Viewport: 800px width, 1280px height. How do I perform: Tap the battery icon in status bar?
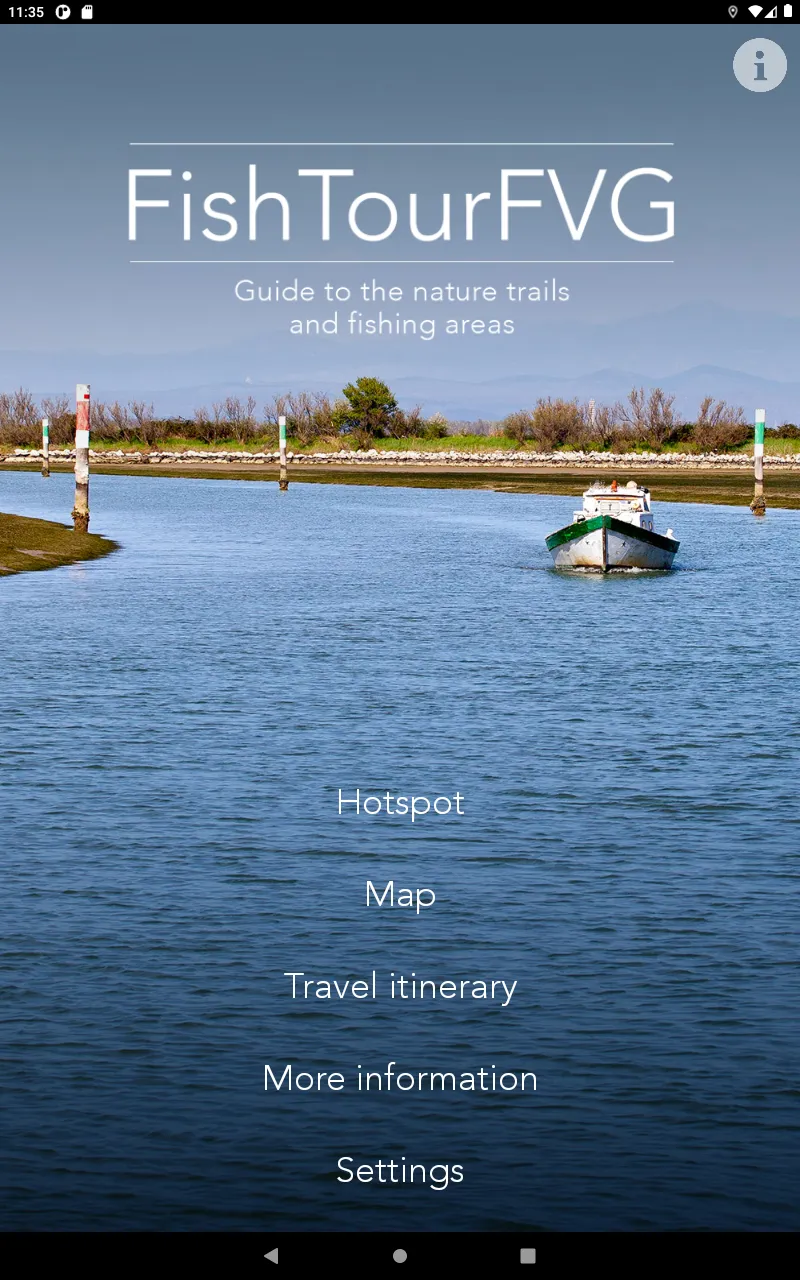[x=787, y=11]
